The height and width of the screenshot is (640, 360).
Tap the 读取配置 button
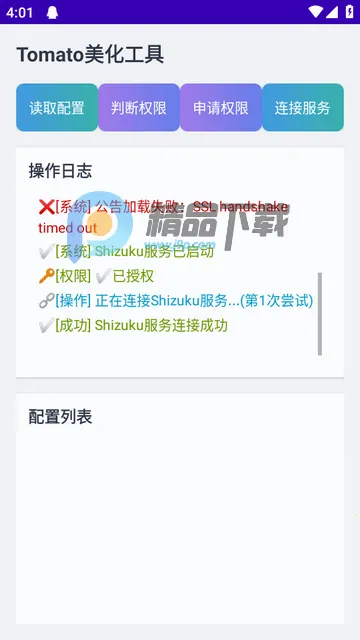click(57, 108)
